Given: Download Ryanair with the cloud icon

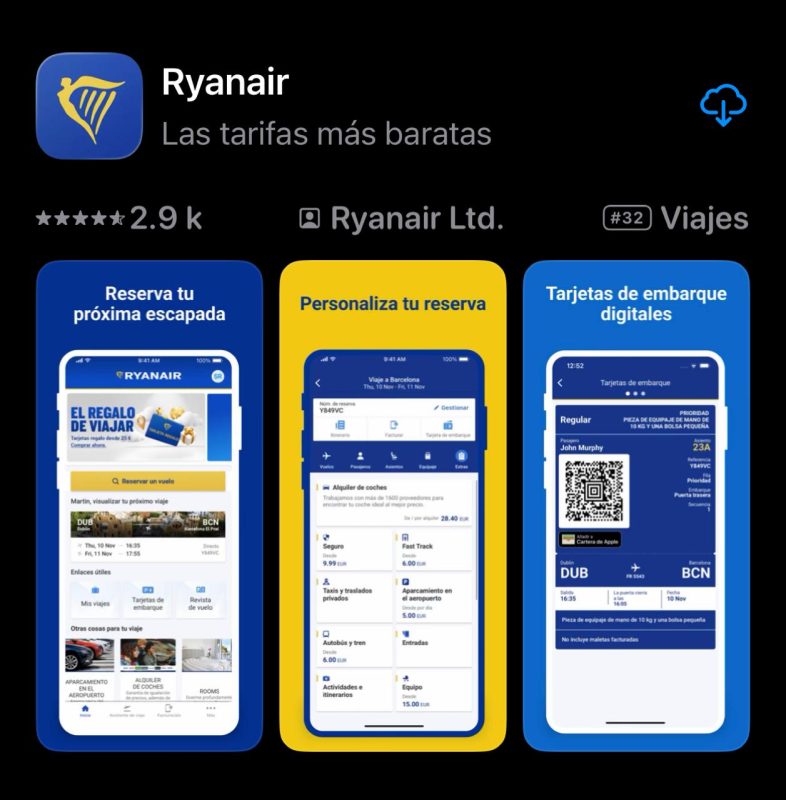Looking at the screenshot, I should (724, 105).
